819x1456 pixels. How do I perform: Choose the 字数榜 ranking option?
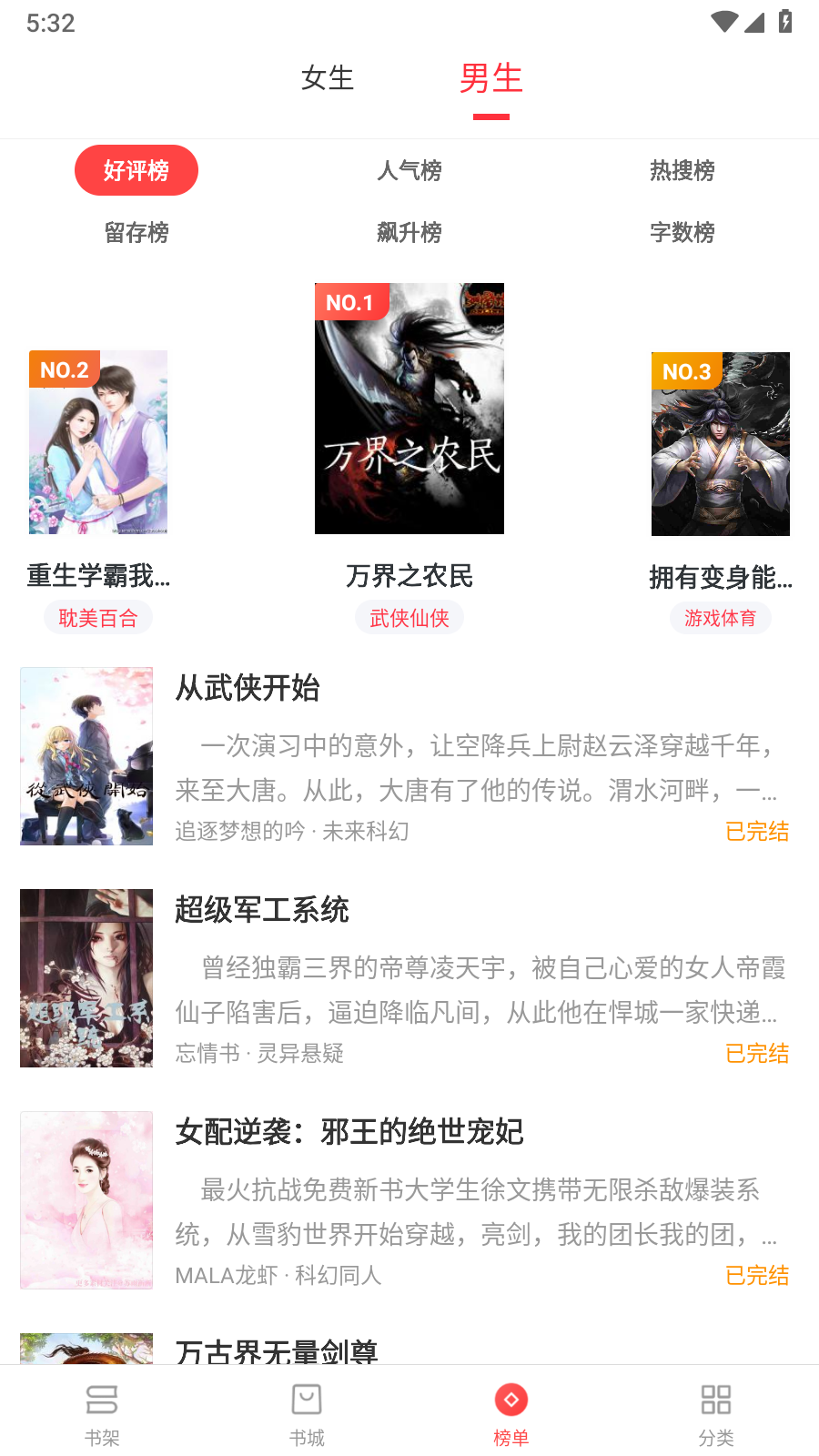click(x=684, y=233)
